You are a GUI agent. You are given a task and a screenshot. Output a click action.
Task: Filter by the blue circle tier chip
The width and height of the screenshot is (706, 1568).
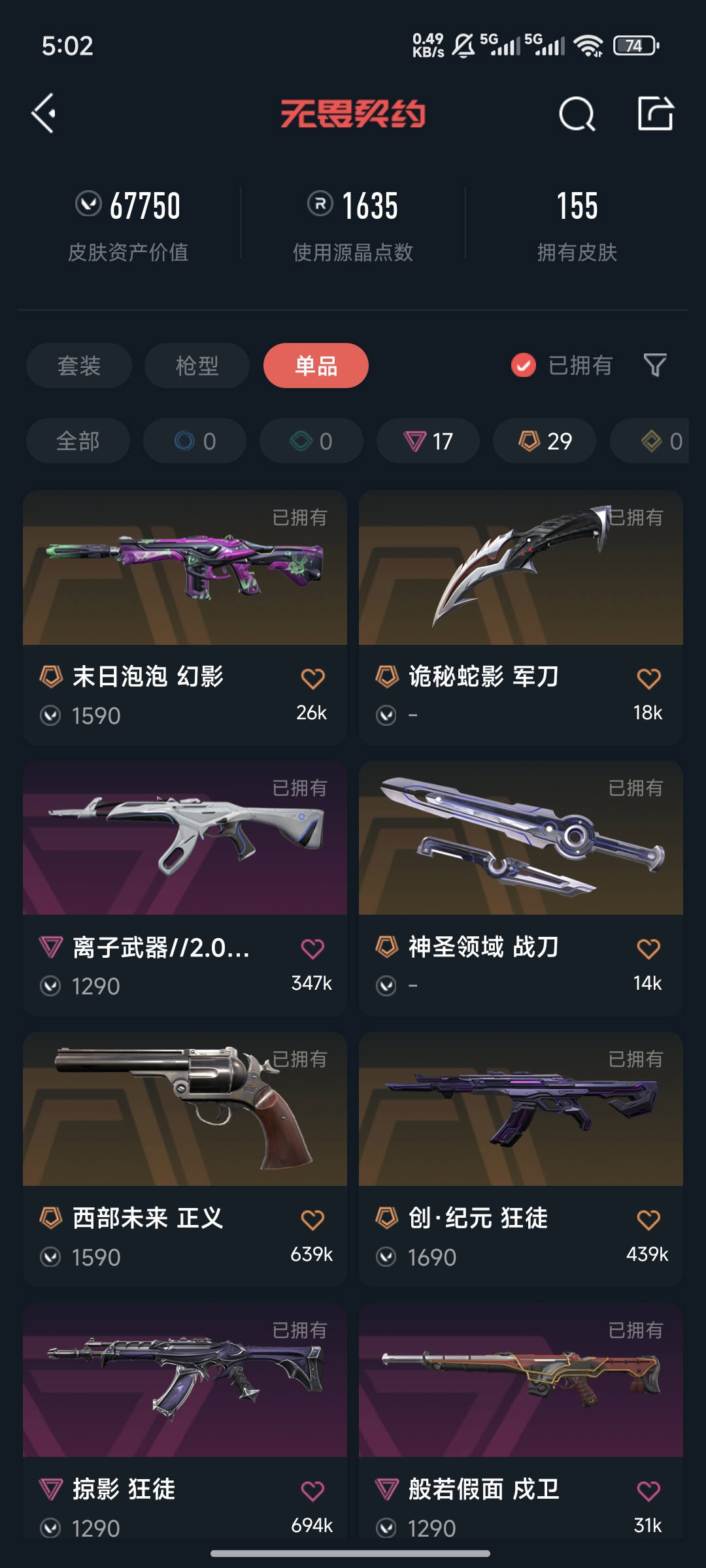[x=195, y=441]
